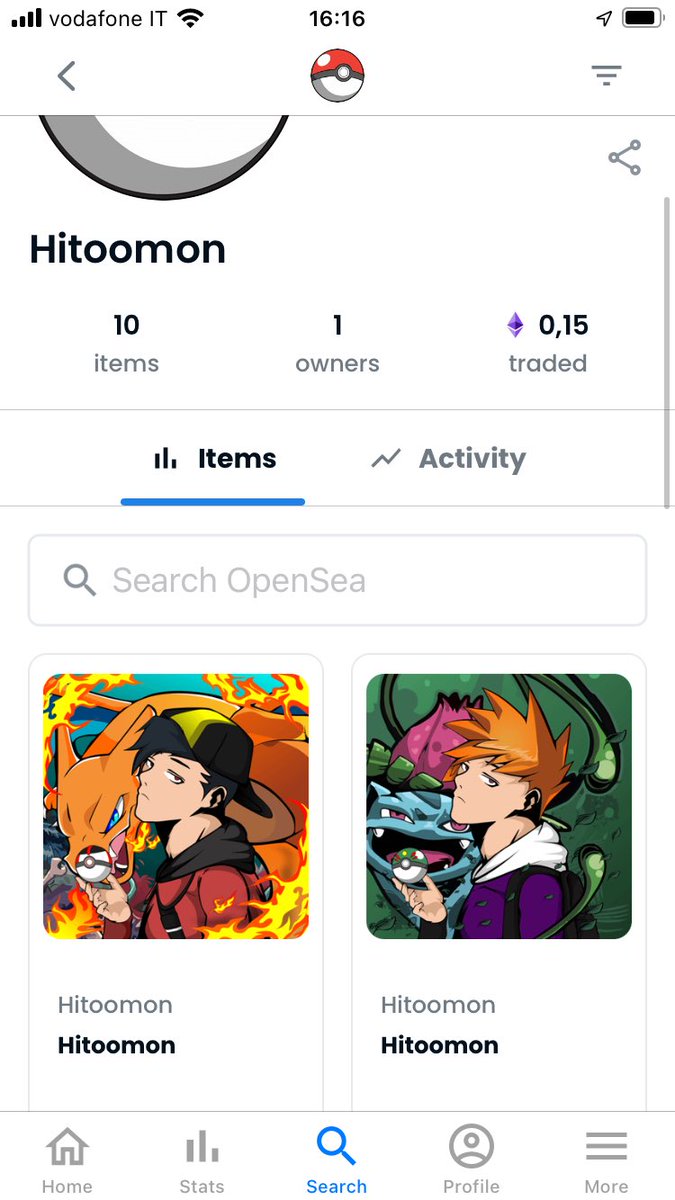Go back using the top-left arrow
This screenshot has width=675, height=1200.
point(66,75)
